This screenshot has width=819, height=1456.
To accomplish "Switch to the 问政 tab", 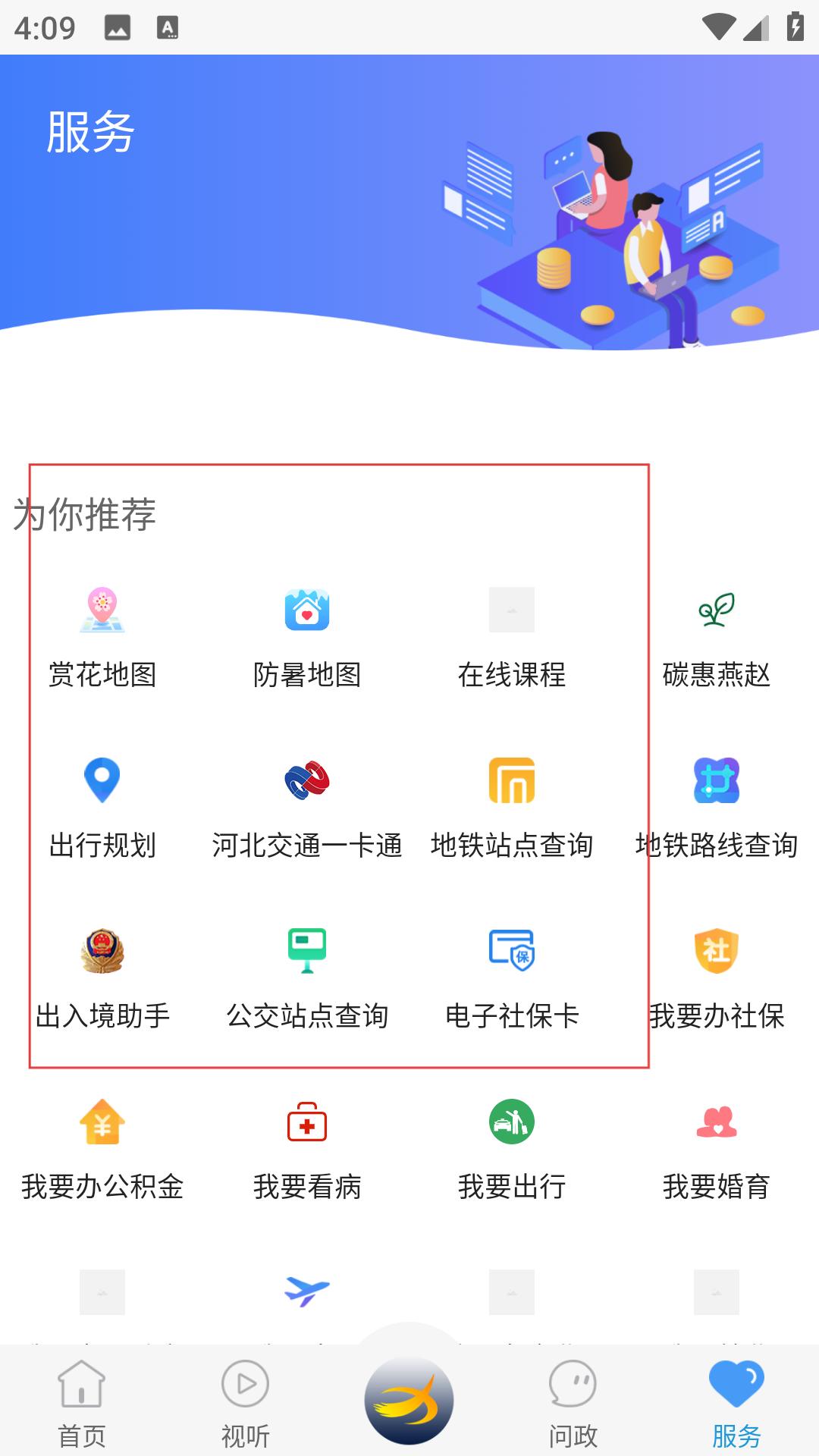I will [x=573, y=1404].
